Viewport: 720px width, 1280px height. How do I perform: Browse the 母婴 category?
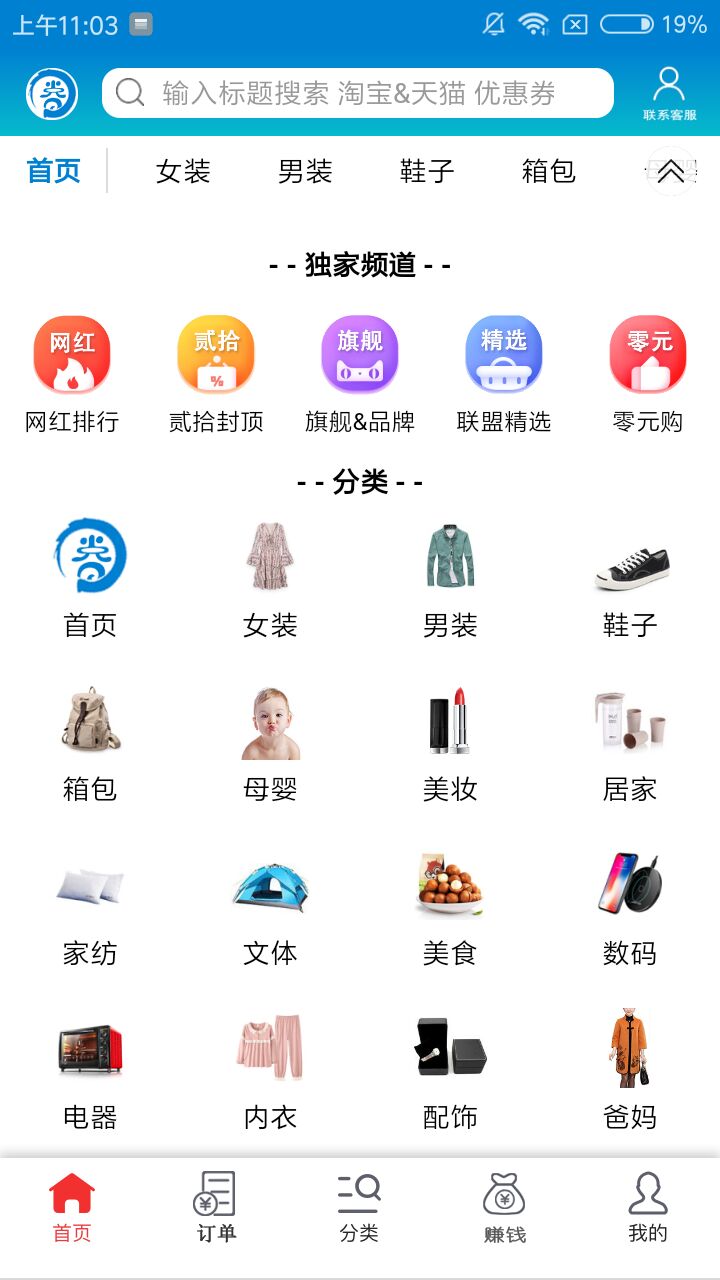tap(270, 745)
